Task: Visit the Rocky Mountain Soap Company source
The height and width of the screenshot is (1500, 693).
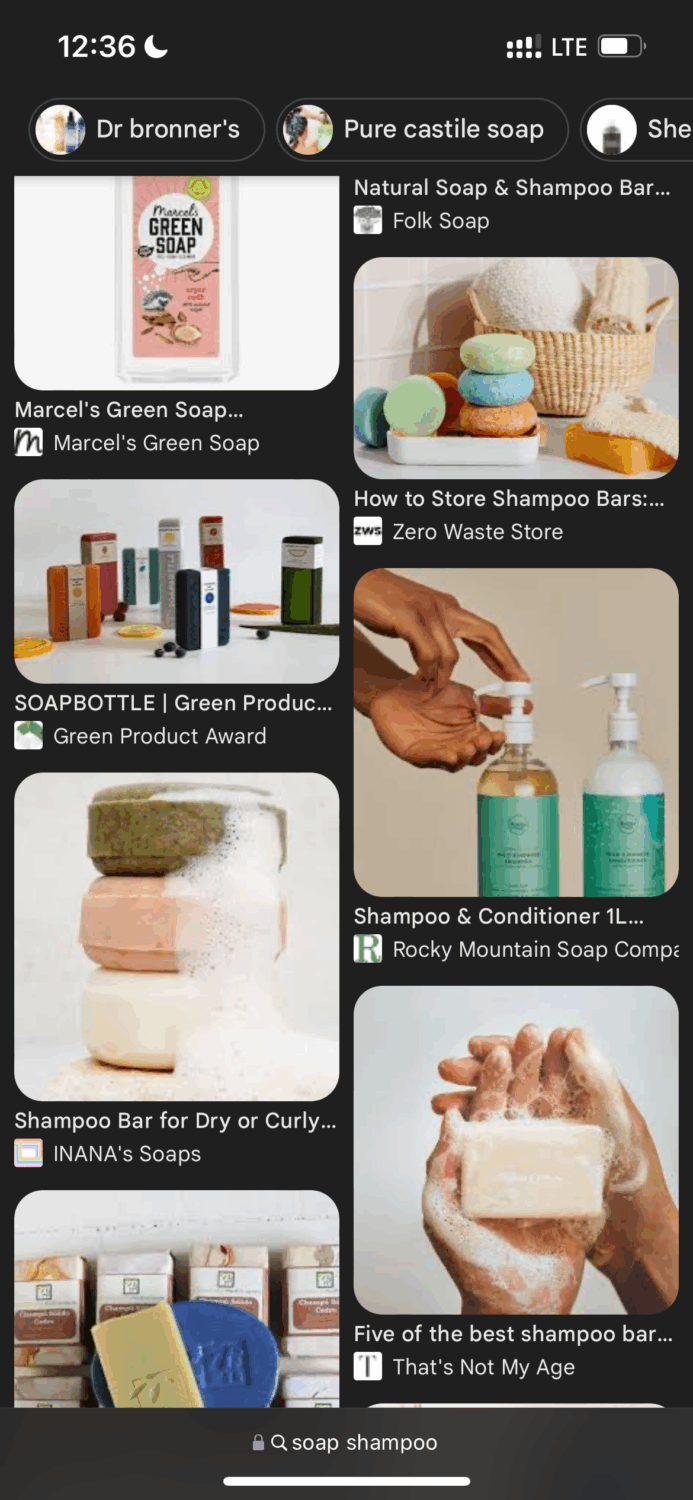Action: coord(534,949)
